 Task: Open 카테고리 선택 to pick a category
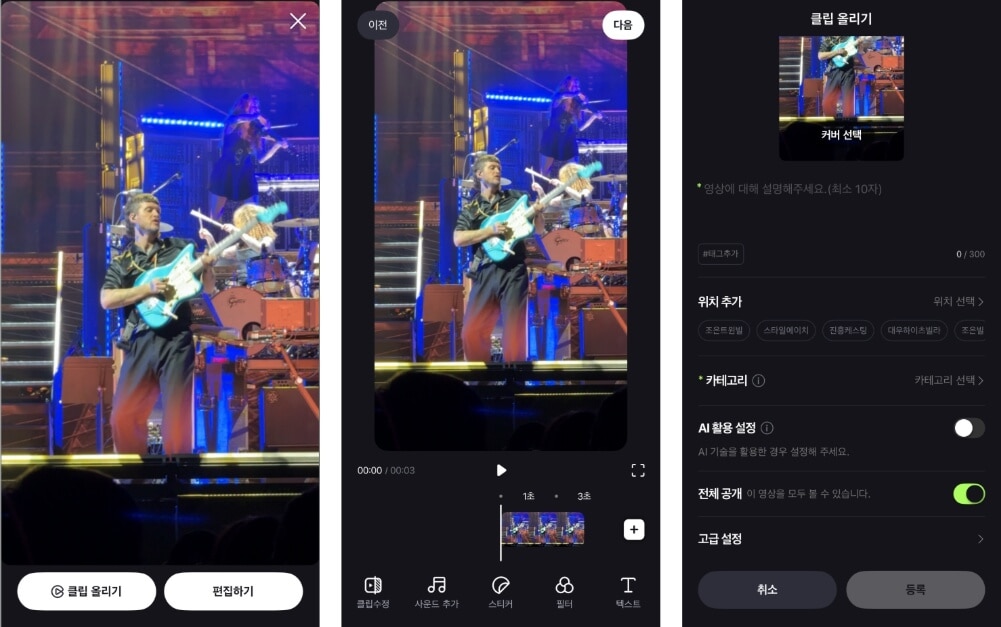(x=949, y=380)
